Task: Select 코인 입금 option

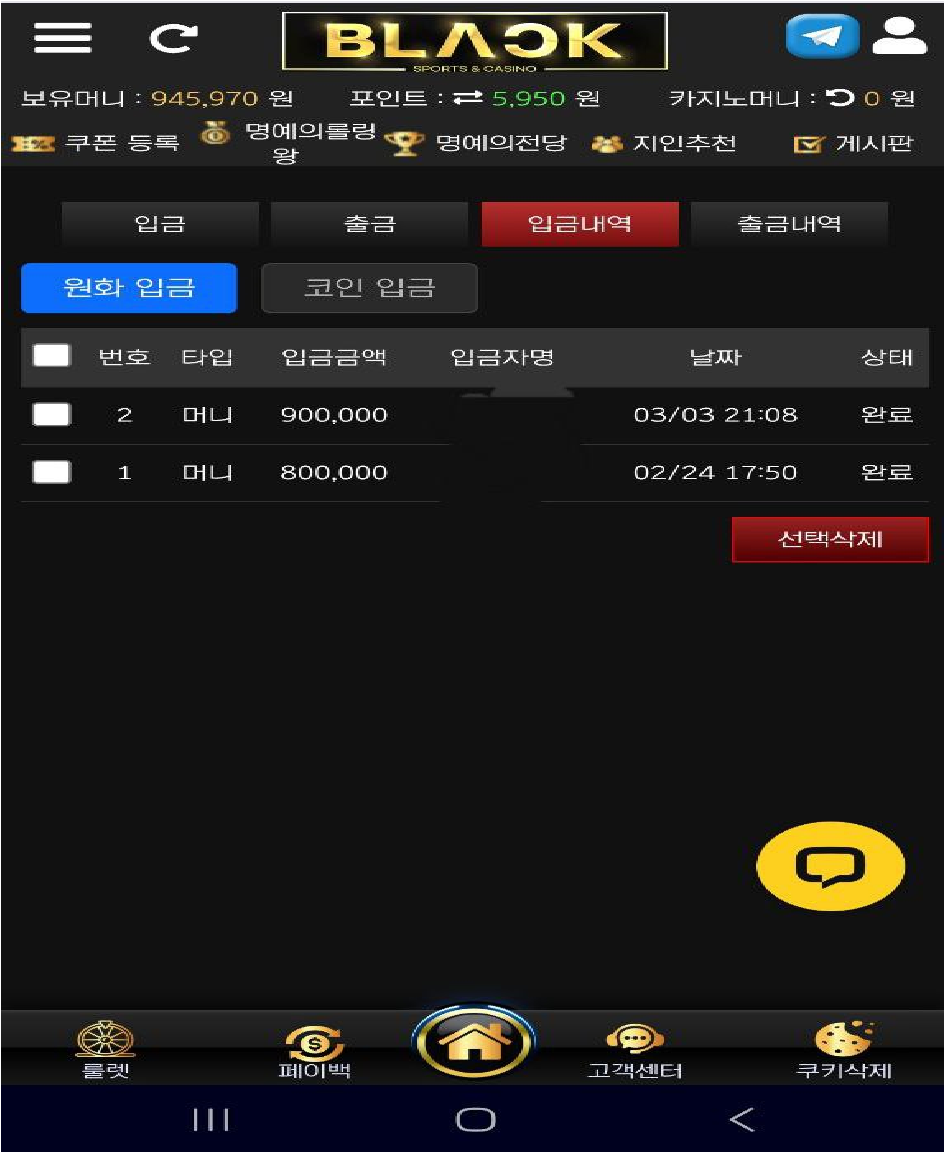Action: (x=369, y=288)
